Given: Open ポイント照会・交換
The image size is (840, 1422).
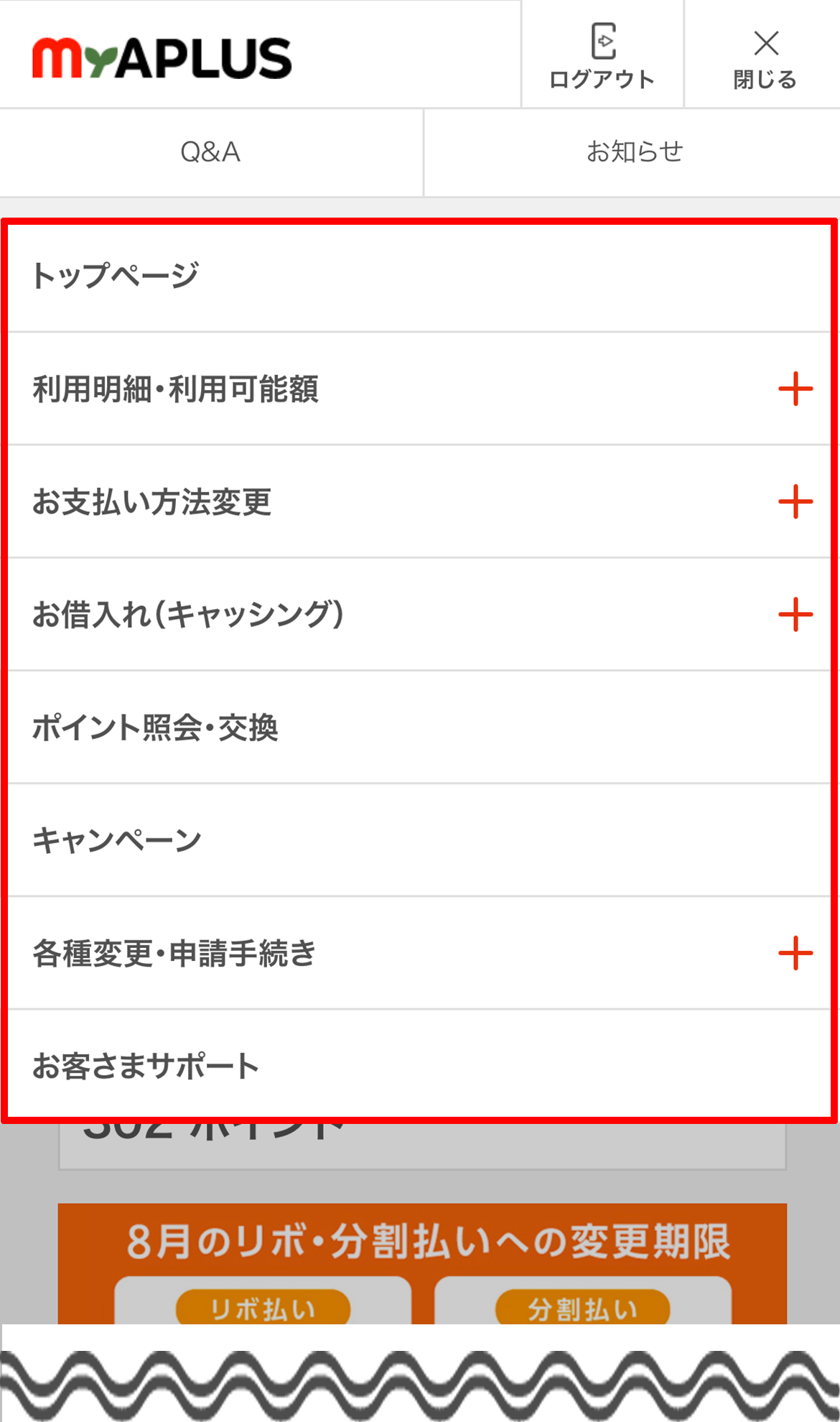Looking at the screenshot, I should point(155,728).
